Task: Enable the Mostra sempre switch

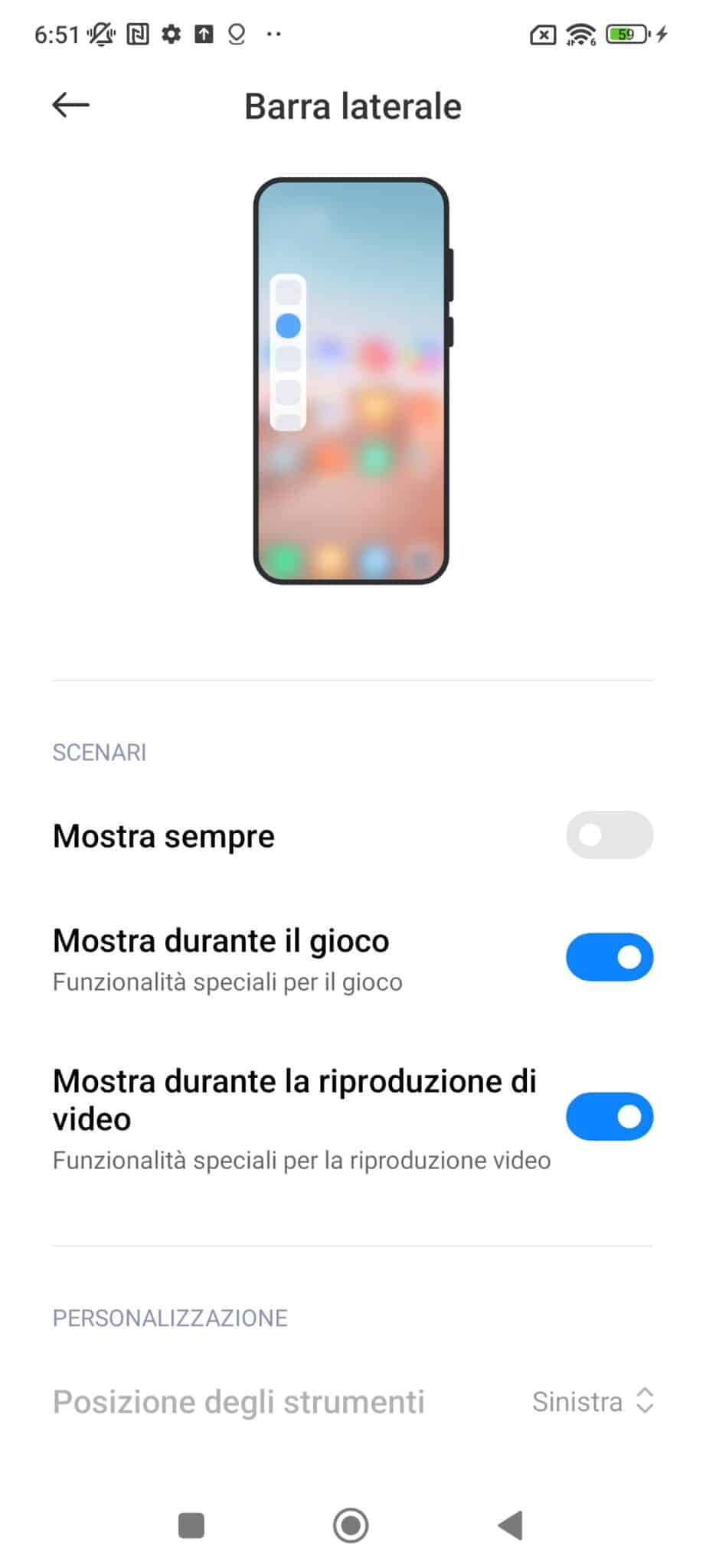Action: point(609,835)
